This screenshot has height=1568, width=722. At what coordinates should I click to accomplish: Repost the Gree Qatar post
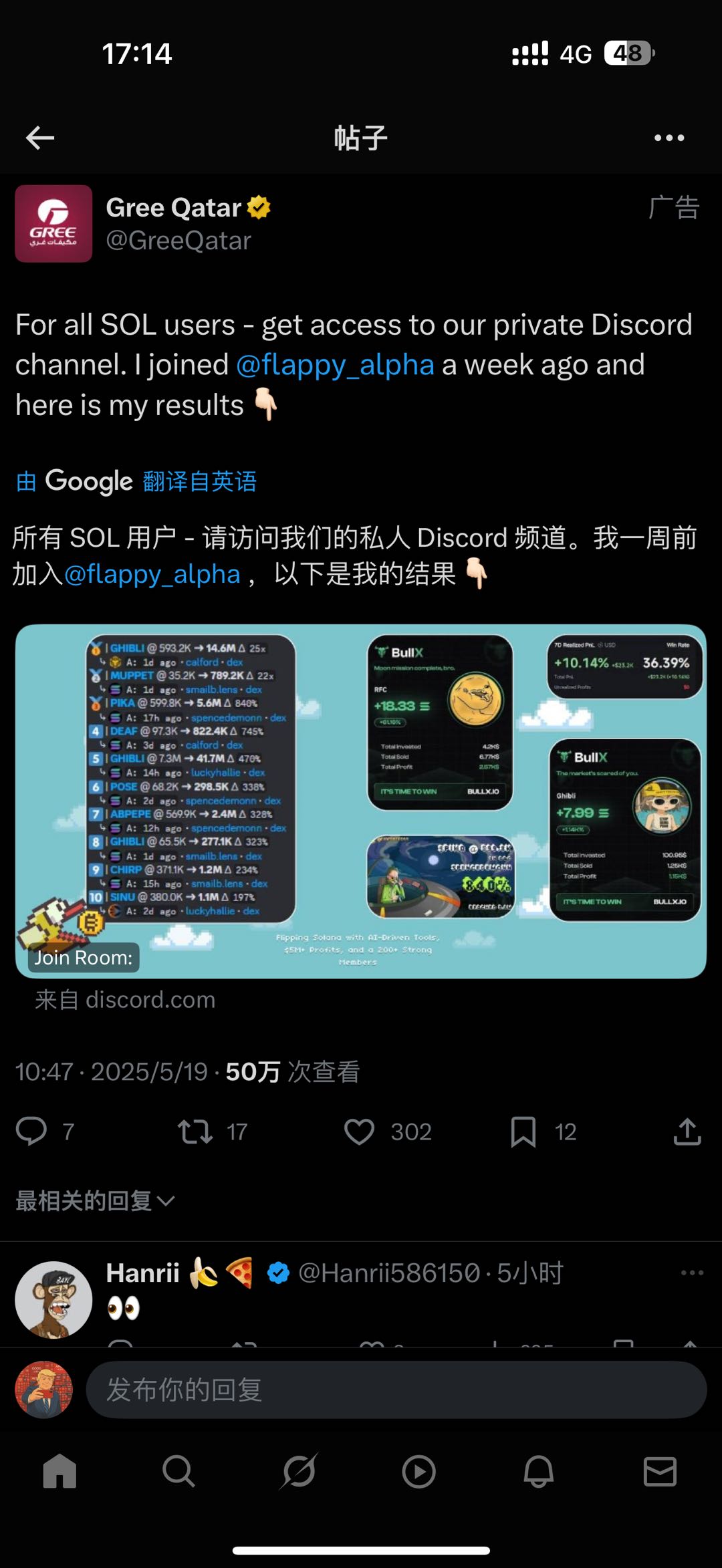(x=195, y=1132)
